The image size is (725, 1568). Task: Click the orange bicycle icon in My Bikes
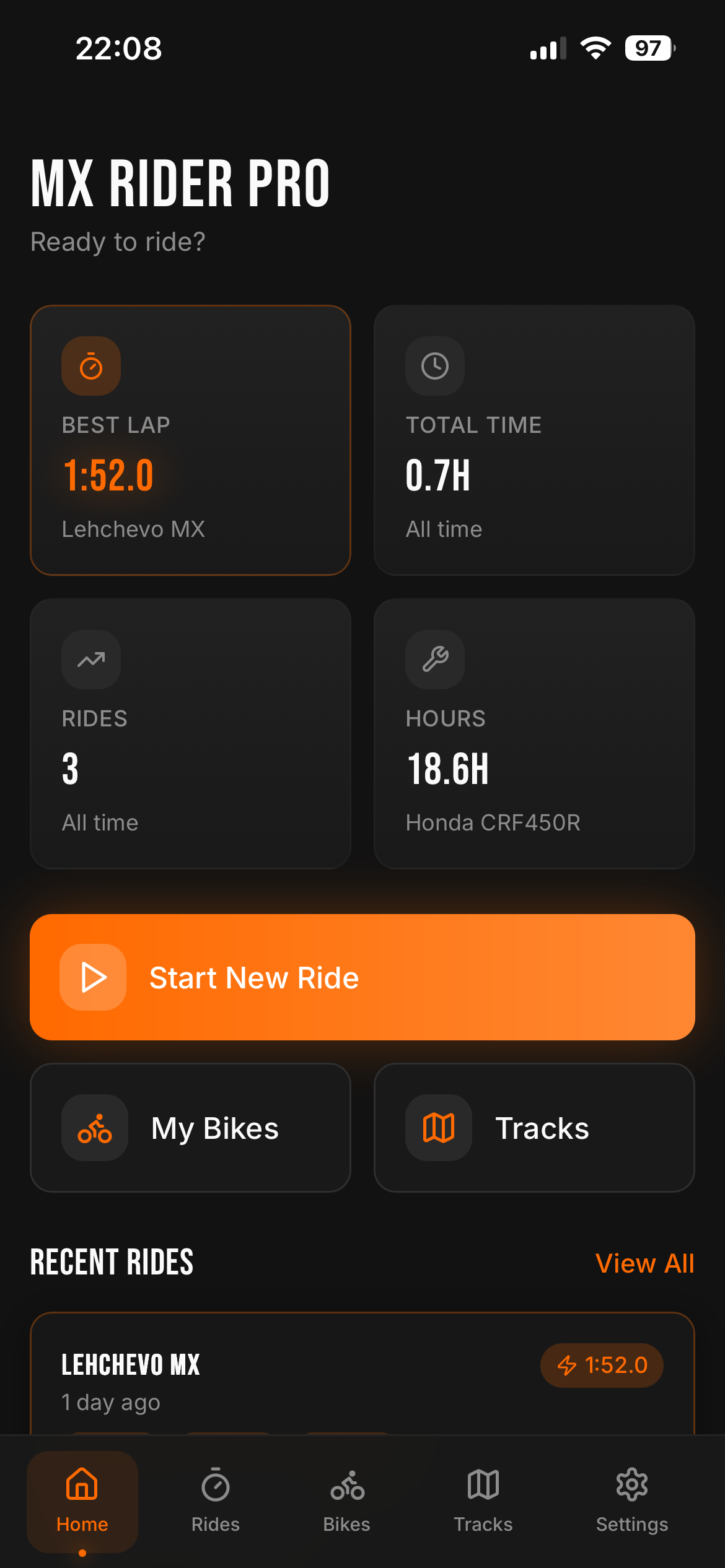[x=94, y=1128]
